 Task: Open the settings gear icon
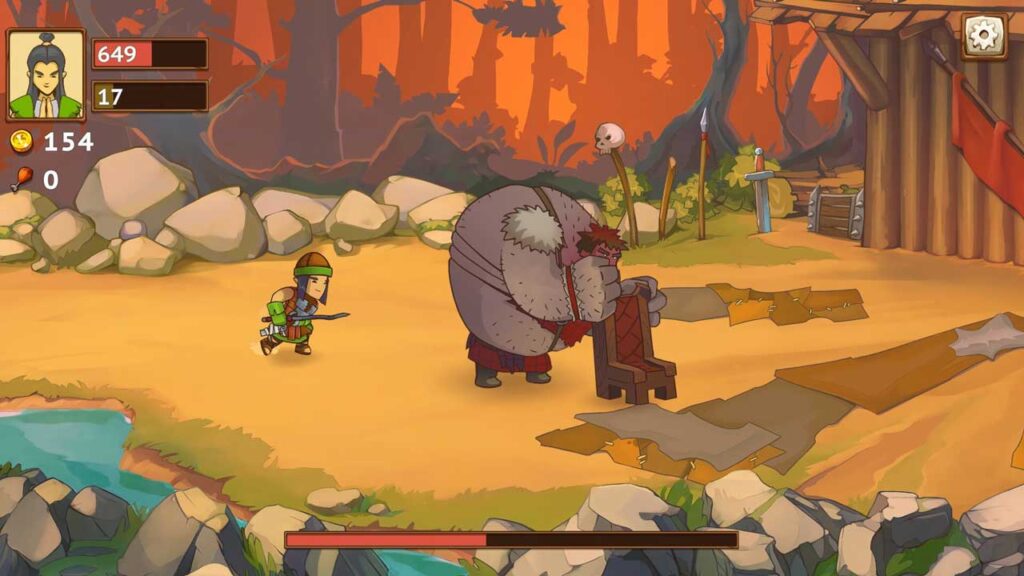984,36
